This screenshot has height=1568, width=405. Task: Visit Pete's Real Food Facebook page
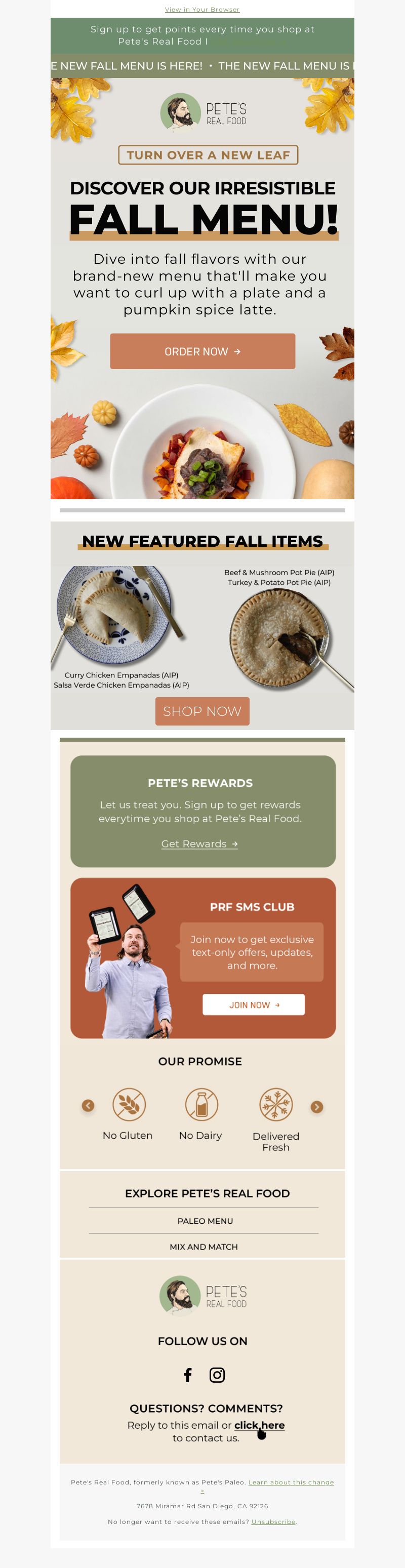pyautogui.click(x=188, y=1375)
